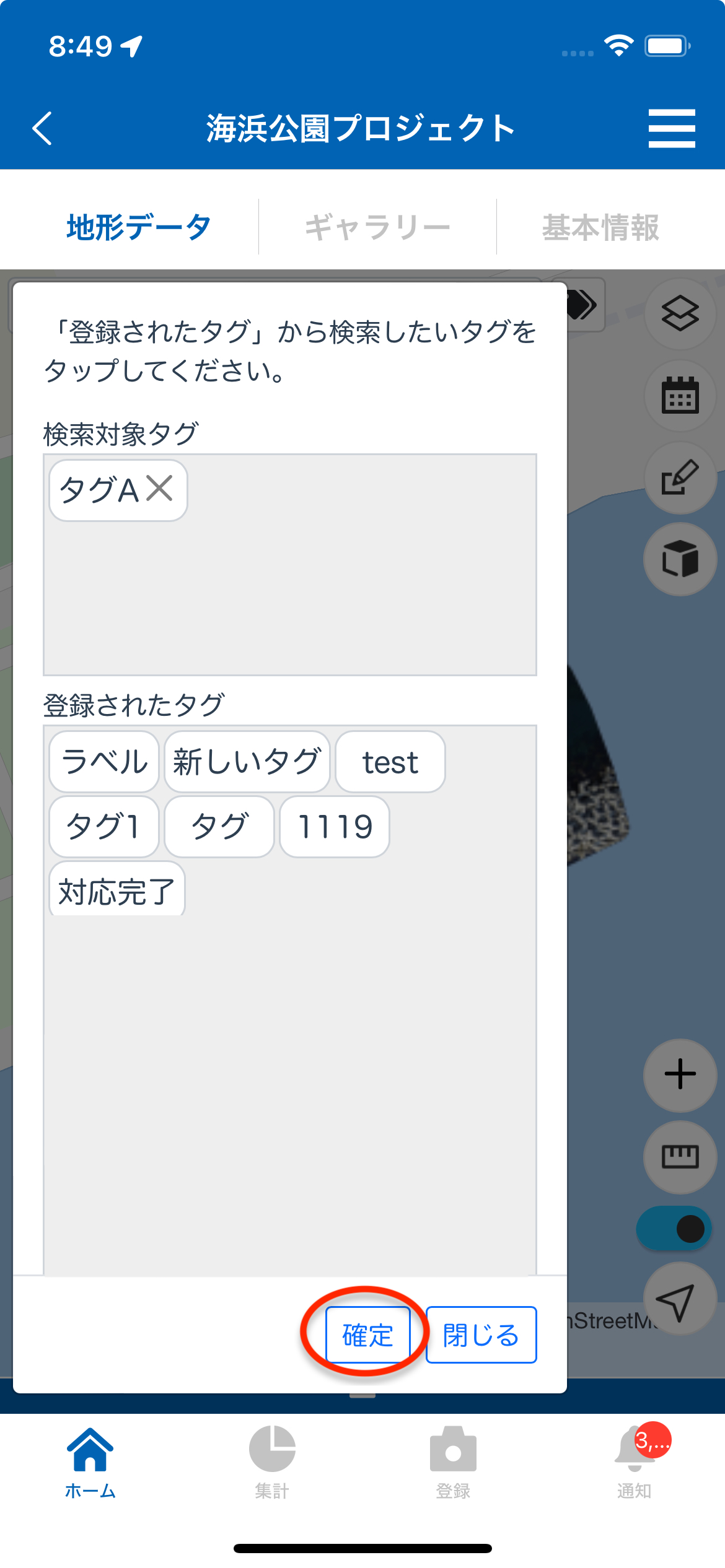Viewport: 725px width, 1568px height.
Task: Confirm tags with the 確定 button
Action: 367,1335
